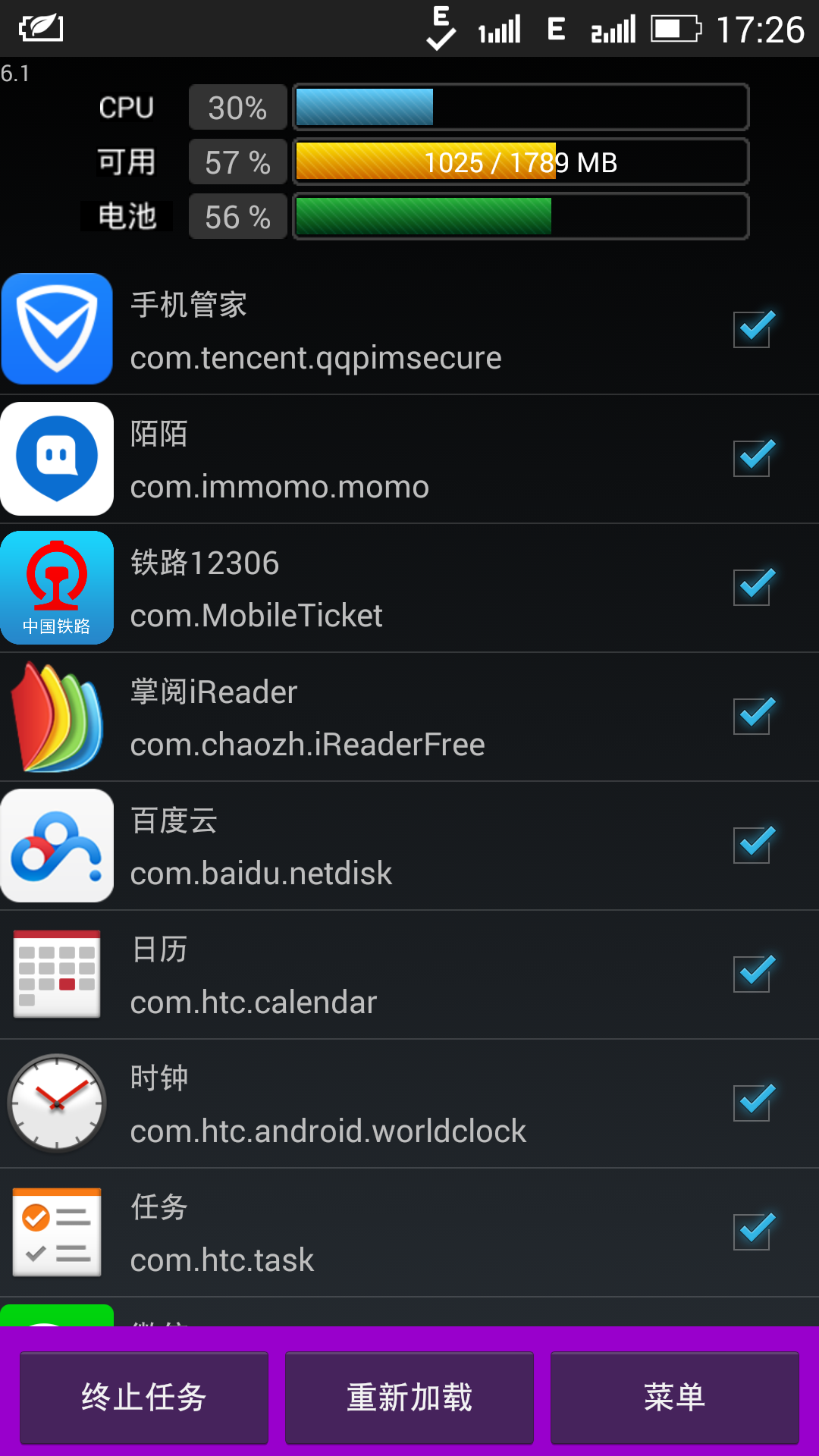Tap the 终止任务 button
Screen dimensions: 819x1456
(144, 1397)
